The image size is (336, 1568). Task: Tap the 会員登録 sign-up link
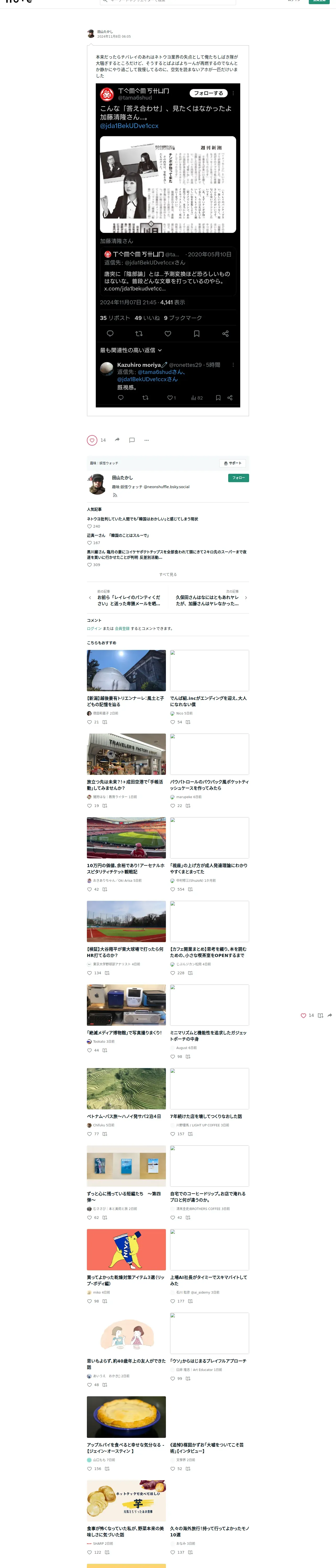tap(122, 628)
